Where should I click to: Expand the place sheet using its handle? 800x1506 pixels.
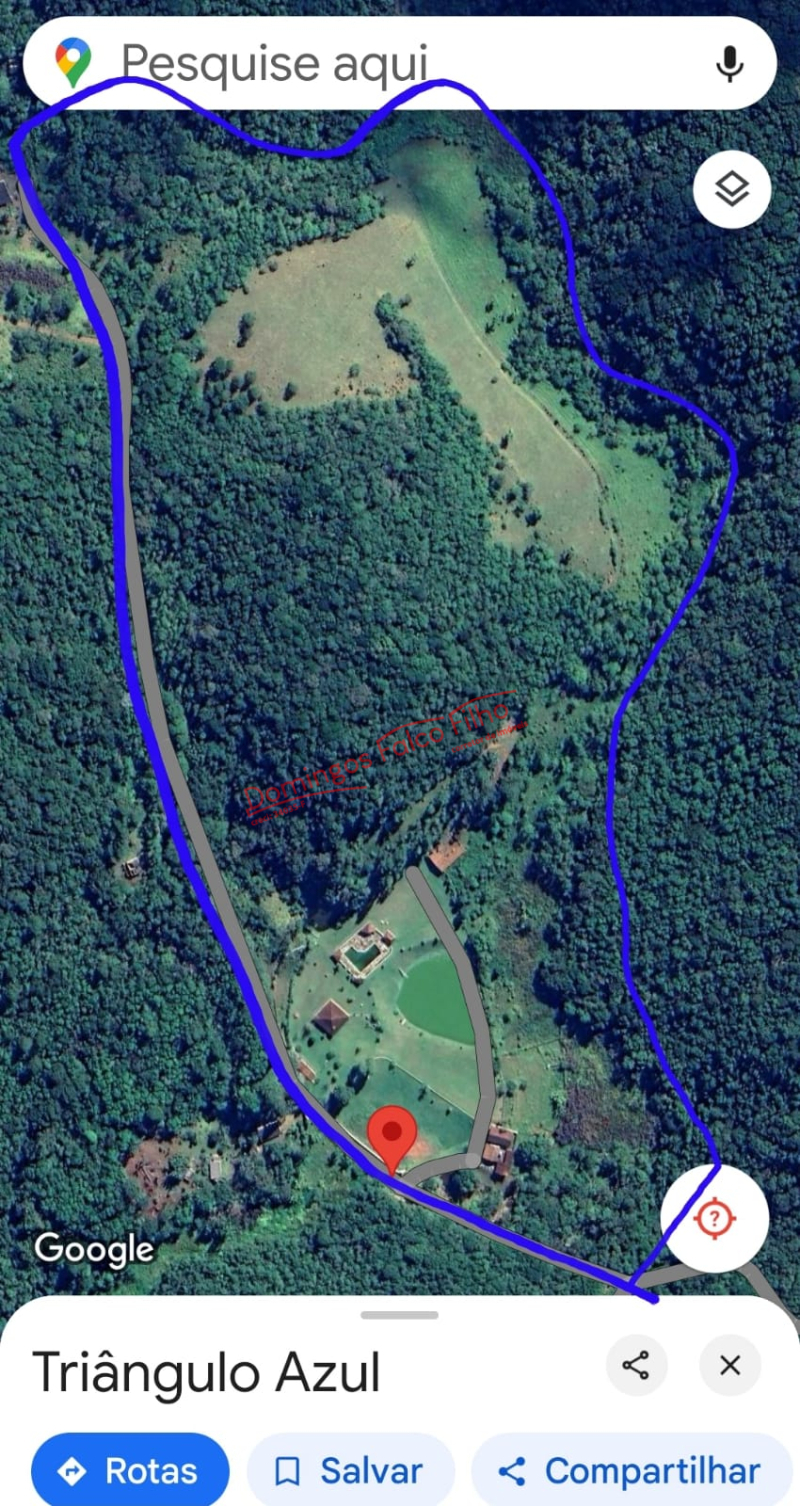[400, 1314]
